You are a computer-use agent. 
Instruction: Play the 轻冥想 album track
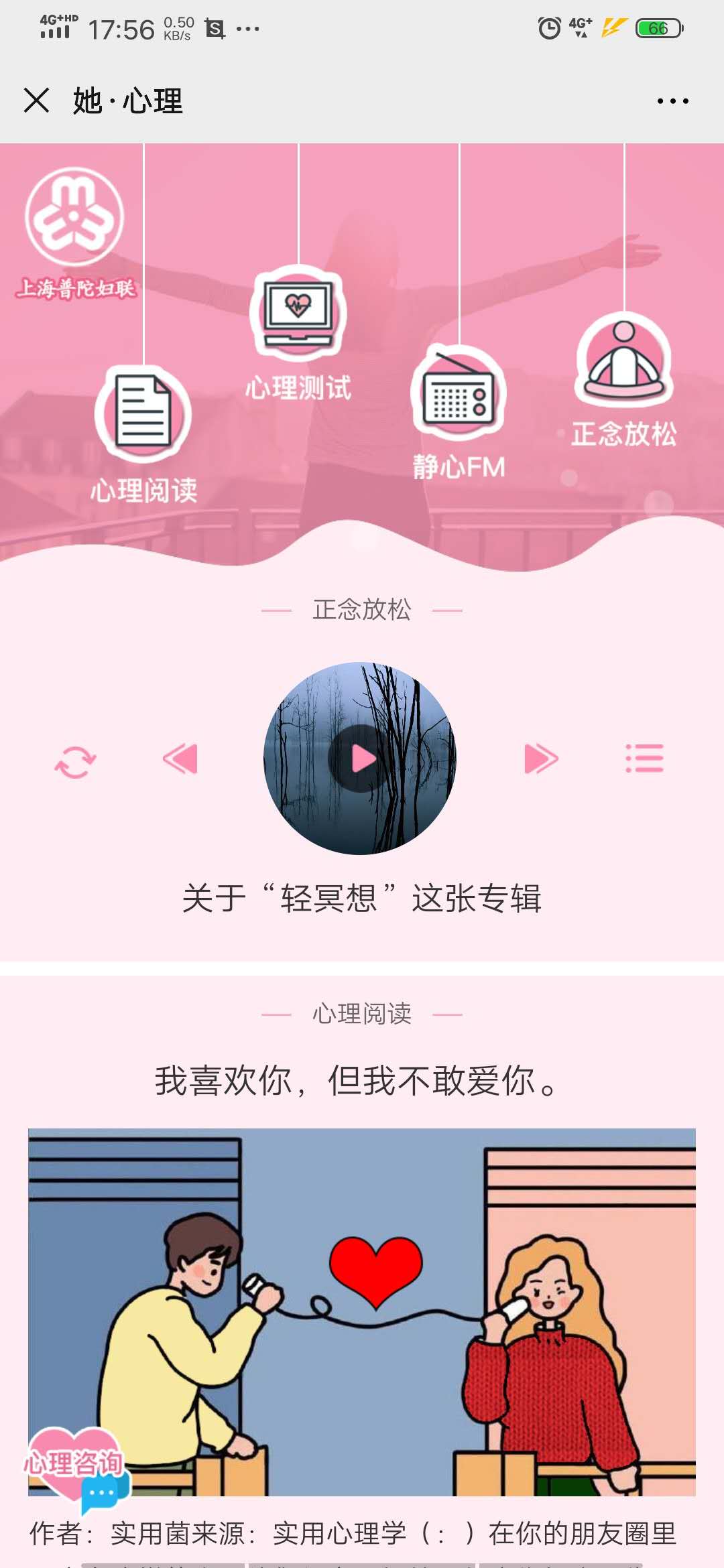point(362,759)
